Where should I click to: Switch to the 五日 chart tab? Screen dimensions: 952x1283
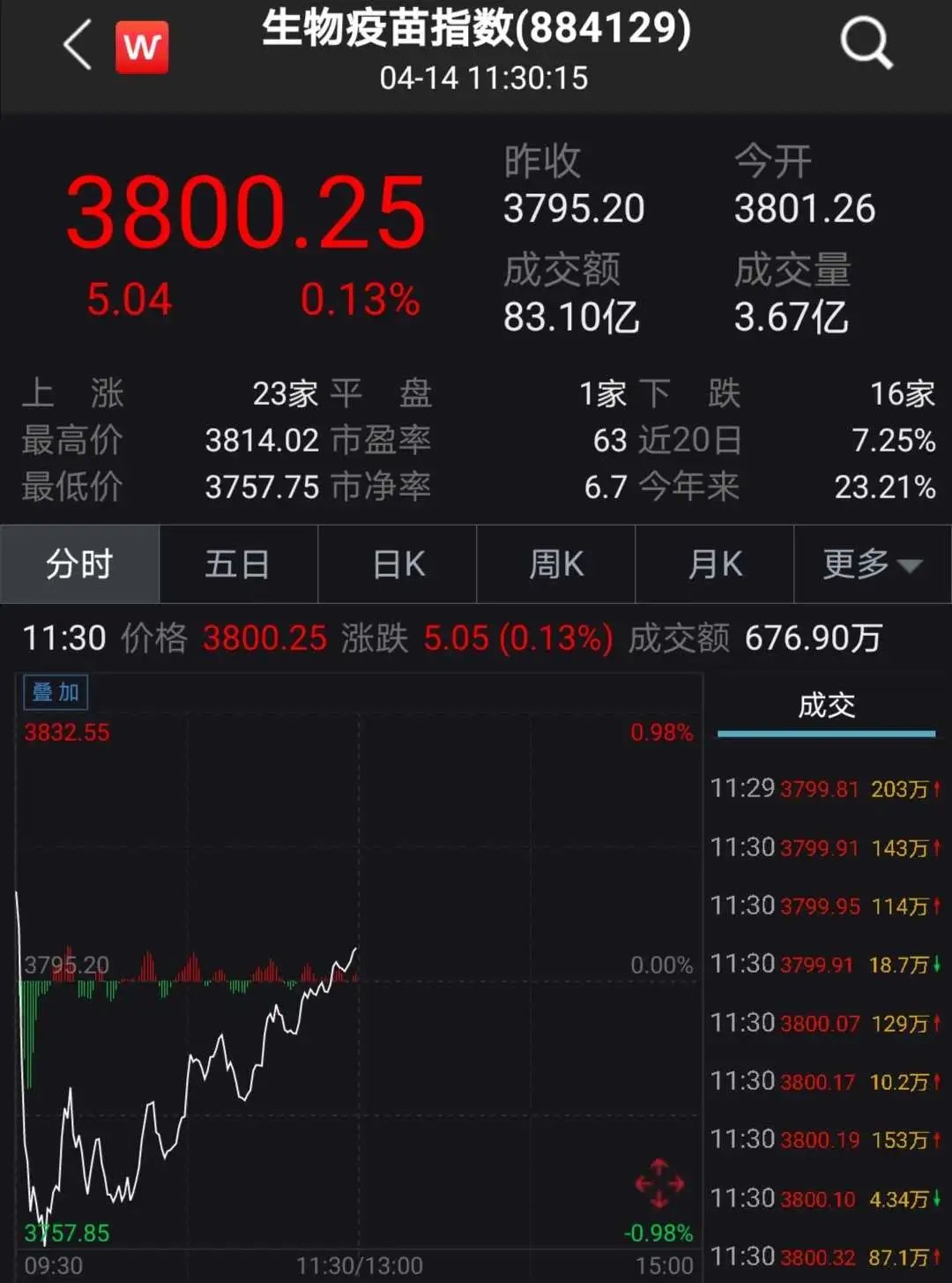[238, 564]
